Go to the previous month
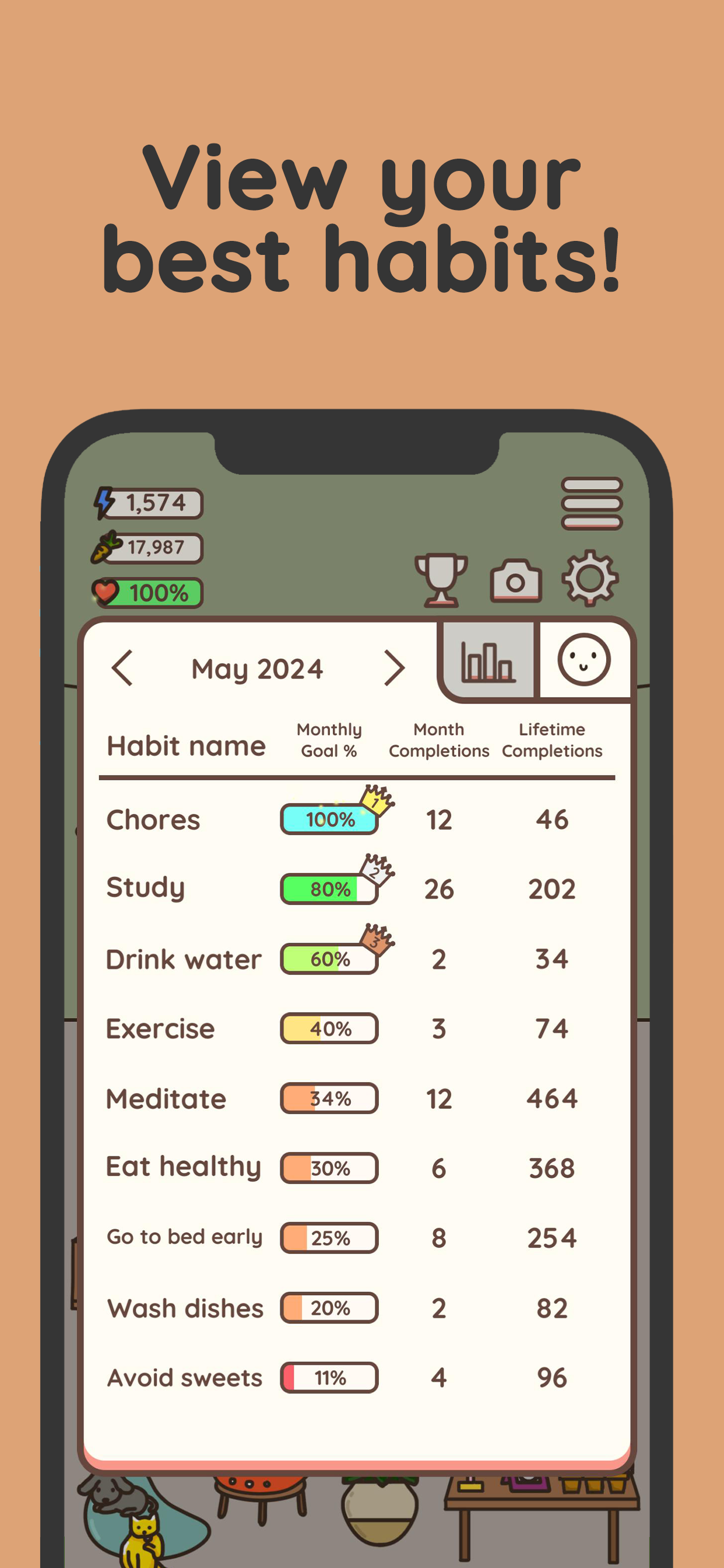724x1568 pixels. (122, 667)
